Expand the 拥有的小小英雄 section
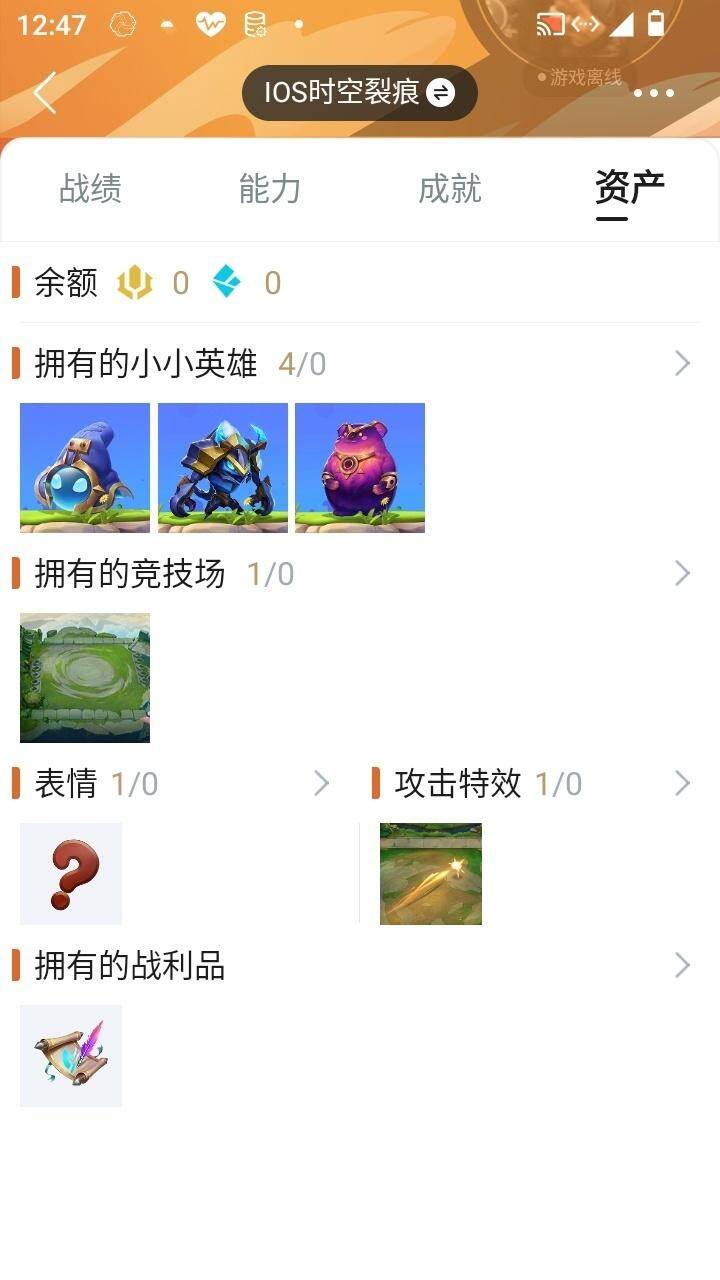 pos(683,363)
